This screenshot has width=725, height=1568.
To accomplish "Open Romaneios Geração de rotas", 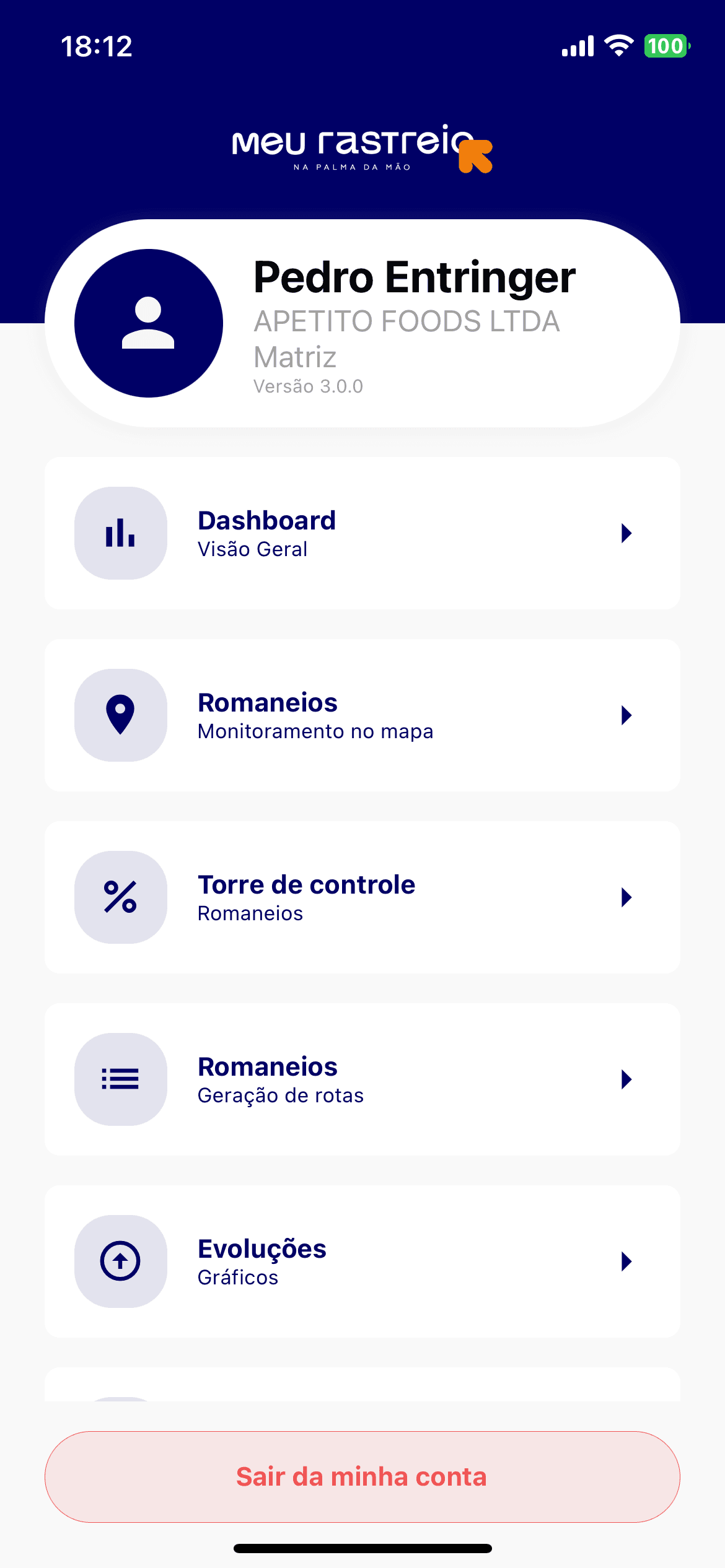I will pyautogui.click(x=362, y=1079).
